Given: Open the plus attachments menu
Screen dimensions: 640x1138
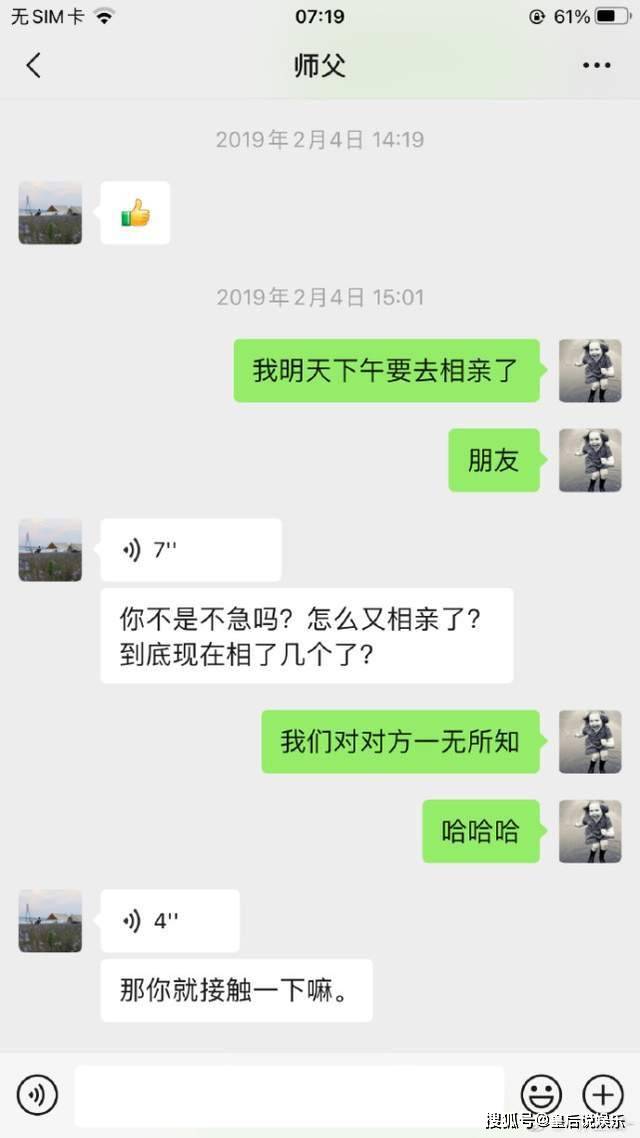Looking at the screenshot, I should [604, 1094].
